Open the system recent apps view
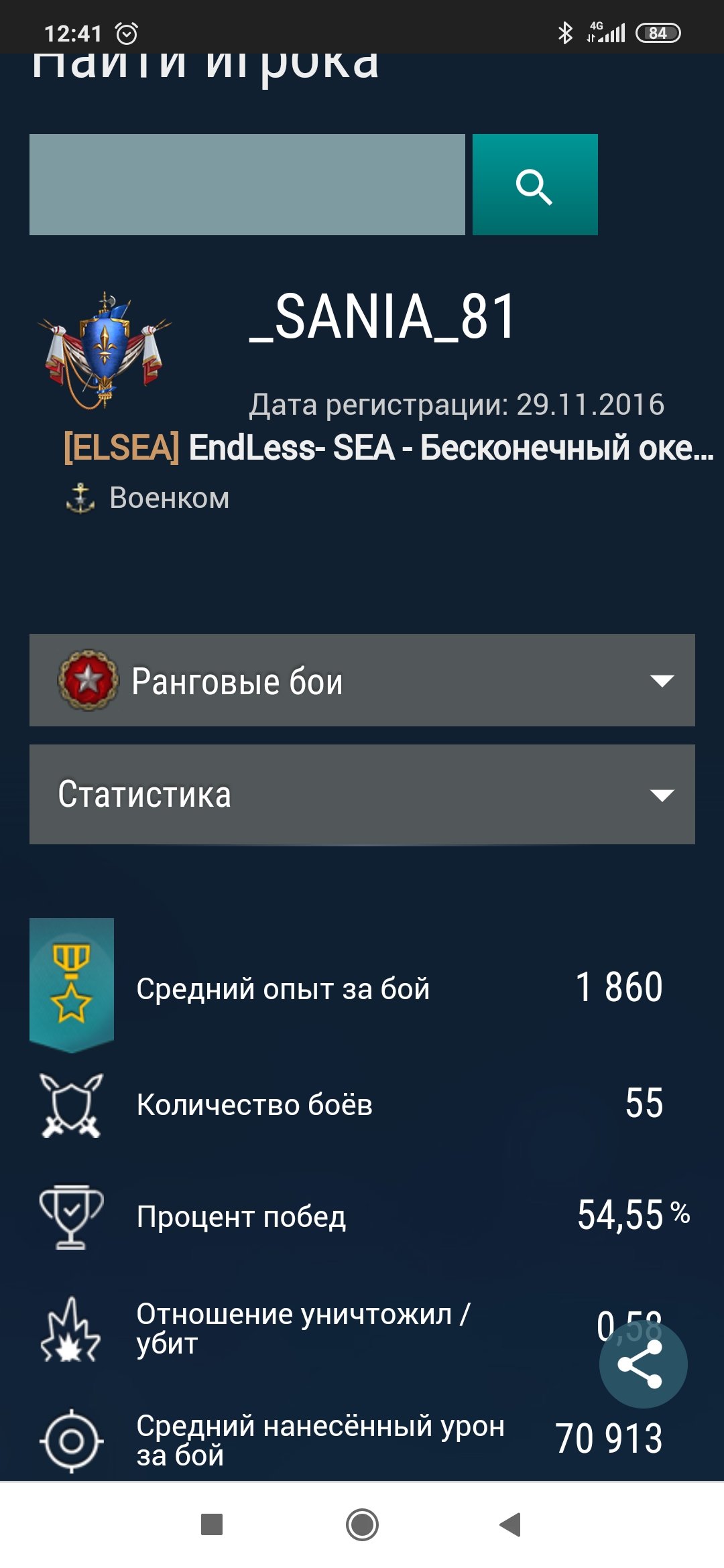The width and height of the screenshot is (724, 1568). coord(212,1524)
